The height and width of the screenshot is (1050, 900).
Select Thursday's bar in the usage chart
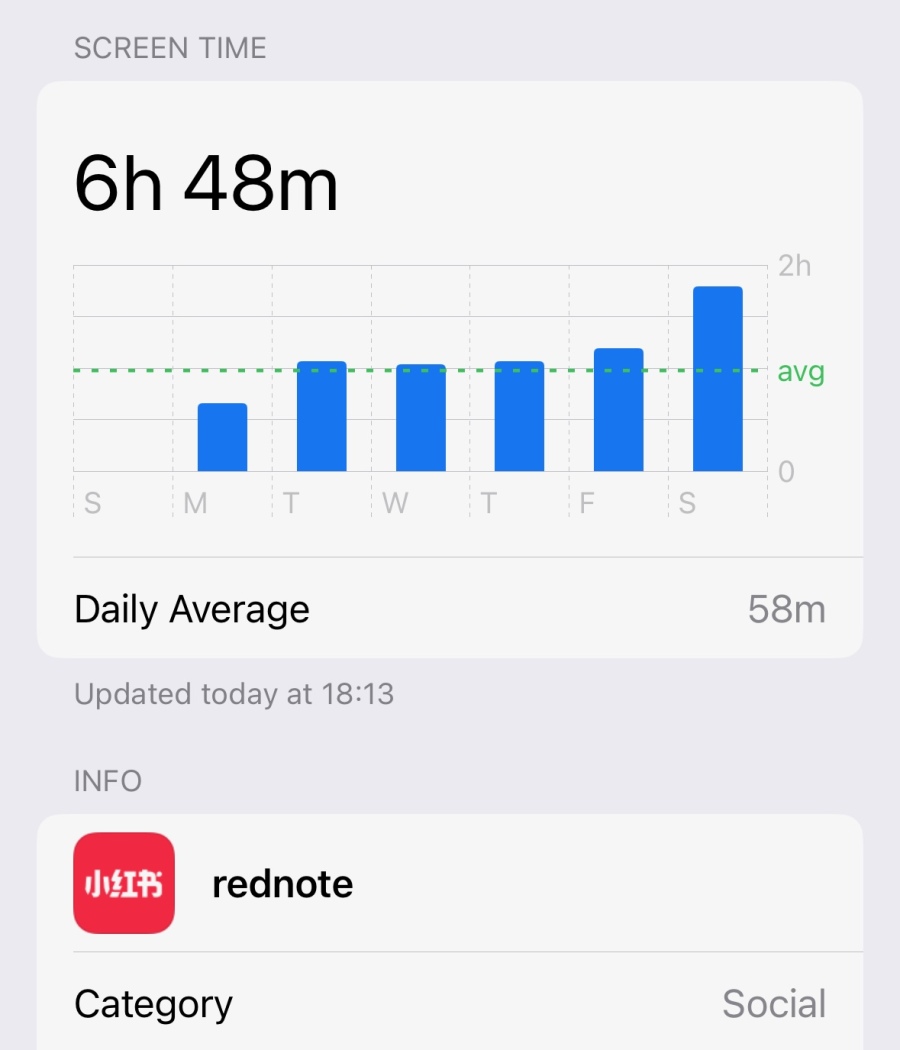519,416
